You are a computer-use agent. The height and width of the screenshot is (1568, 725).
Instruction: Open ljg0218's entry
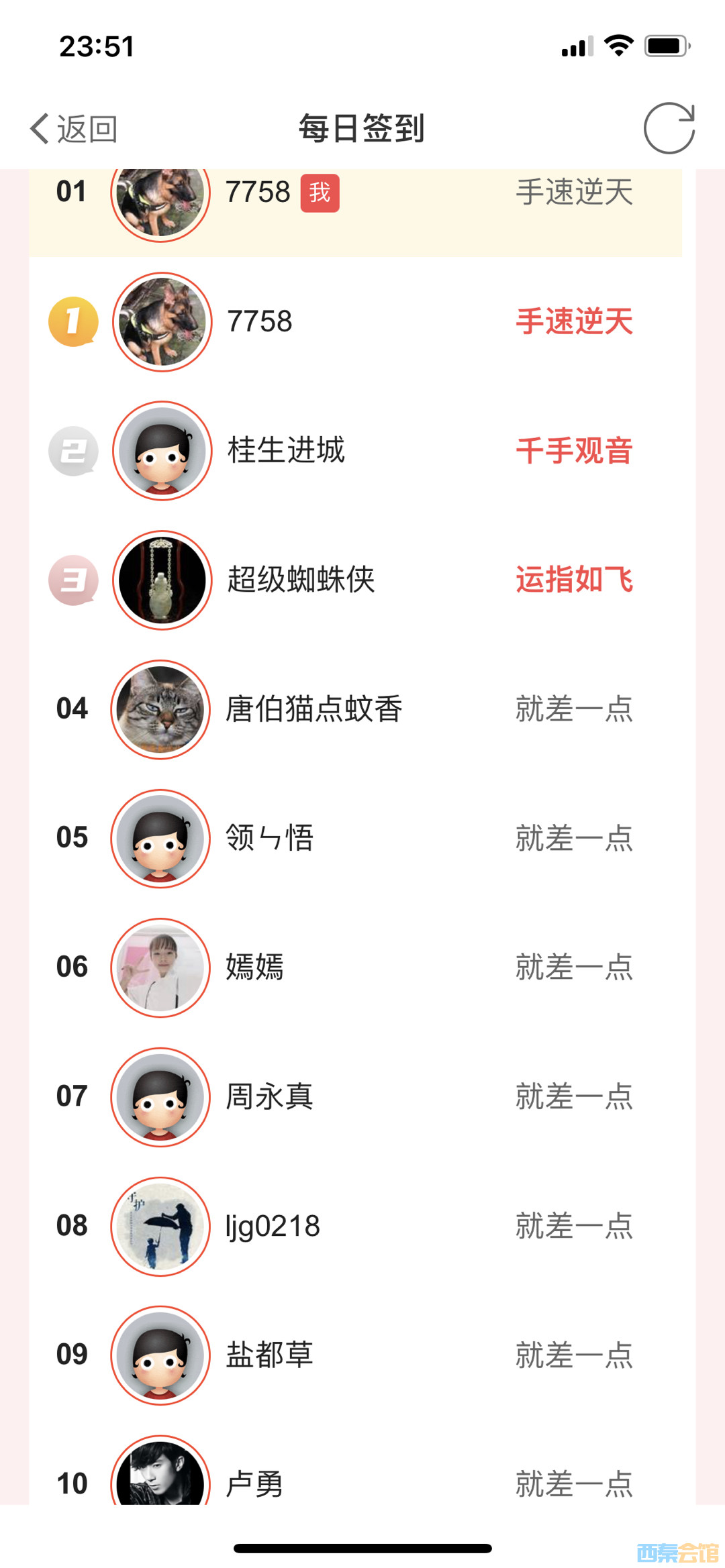click(362, 1226)
